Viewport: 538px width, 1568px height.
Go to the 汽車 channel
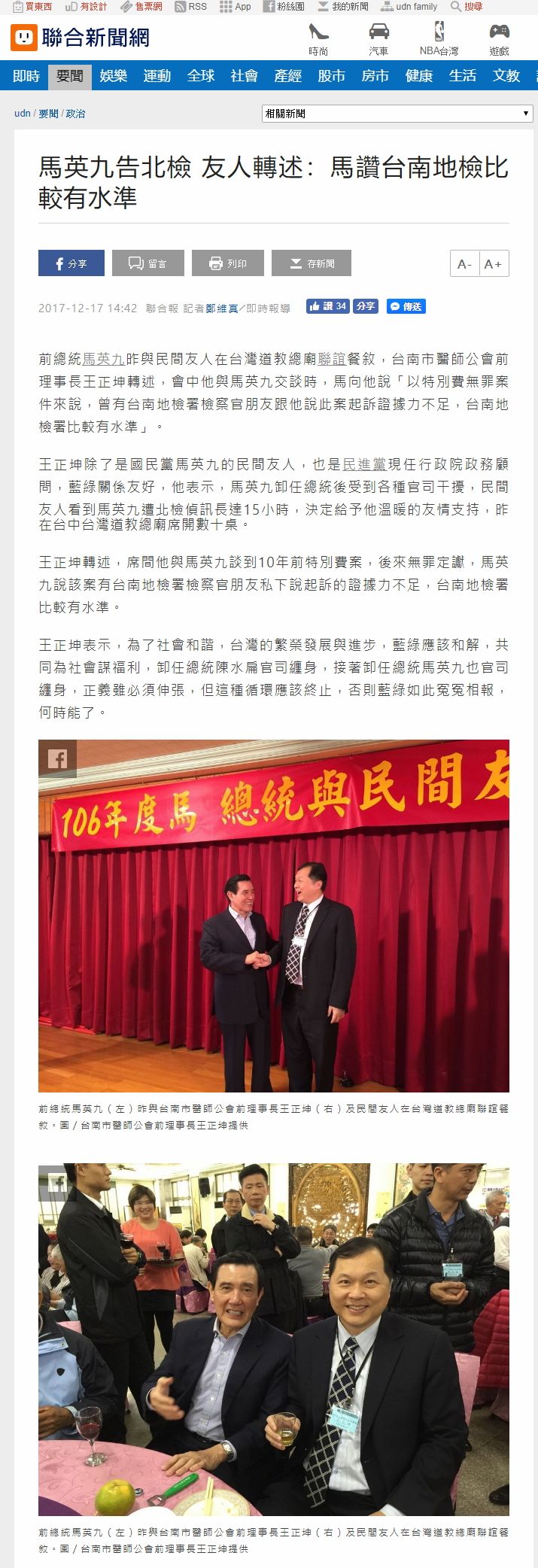coord(378,39)
